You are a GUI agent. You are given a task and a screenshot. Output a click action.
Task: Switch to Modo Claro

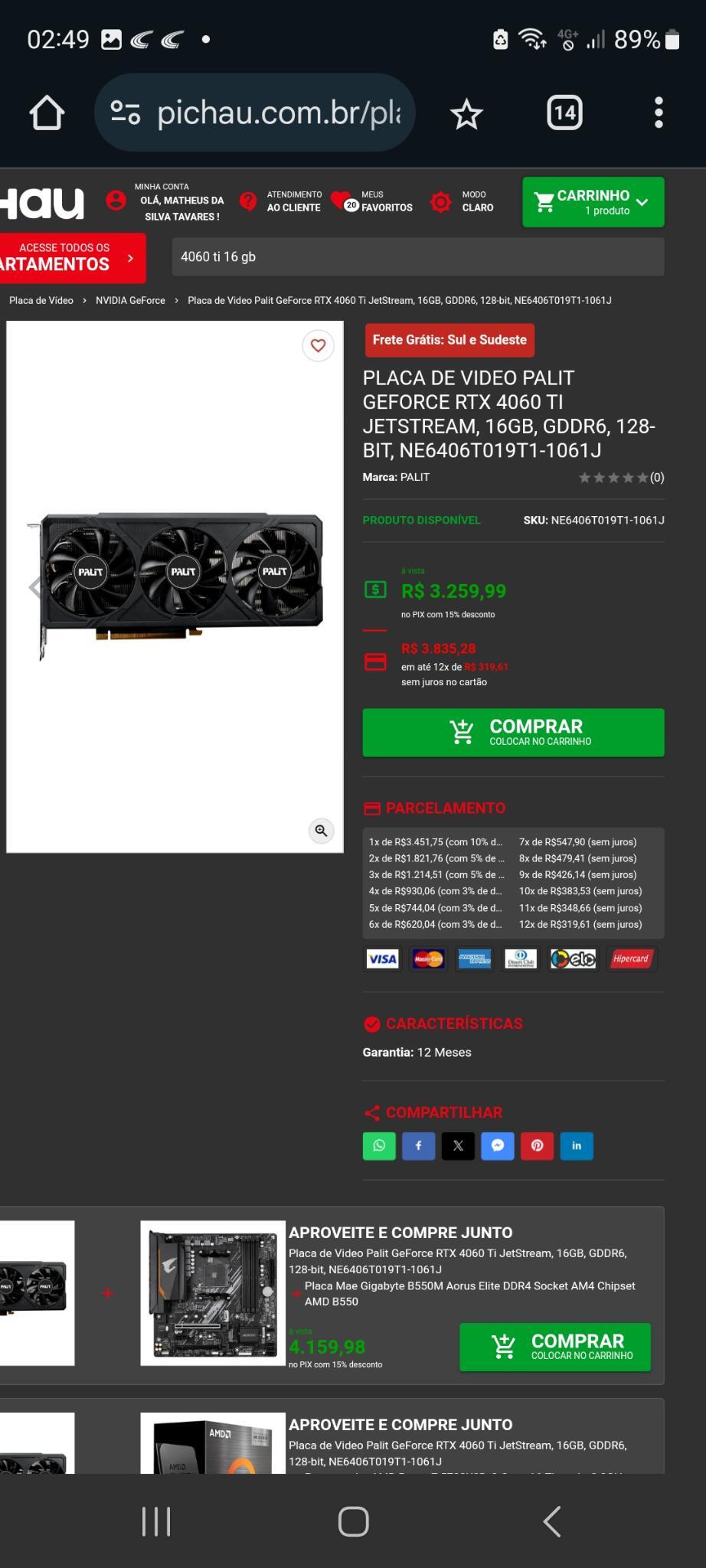pyautogui.click(x=462, y=201)
